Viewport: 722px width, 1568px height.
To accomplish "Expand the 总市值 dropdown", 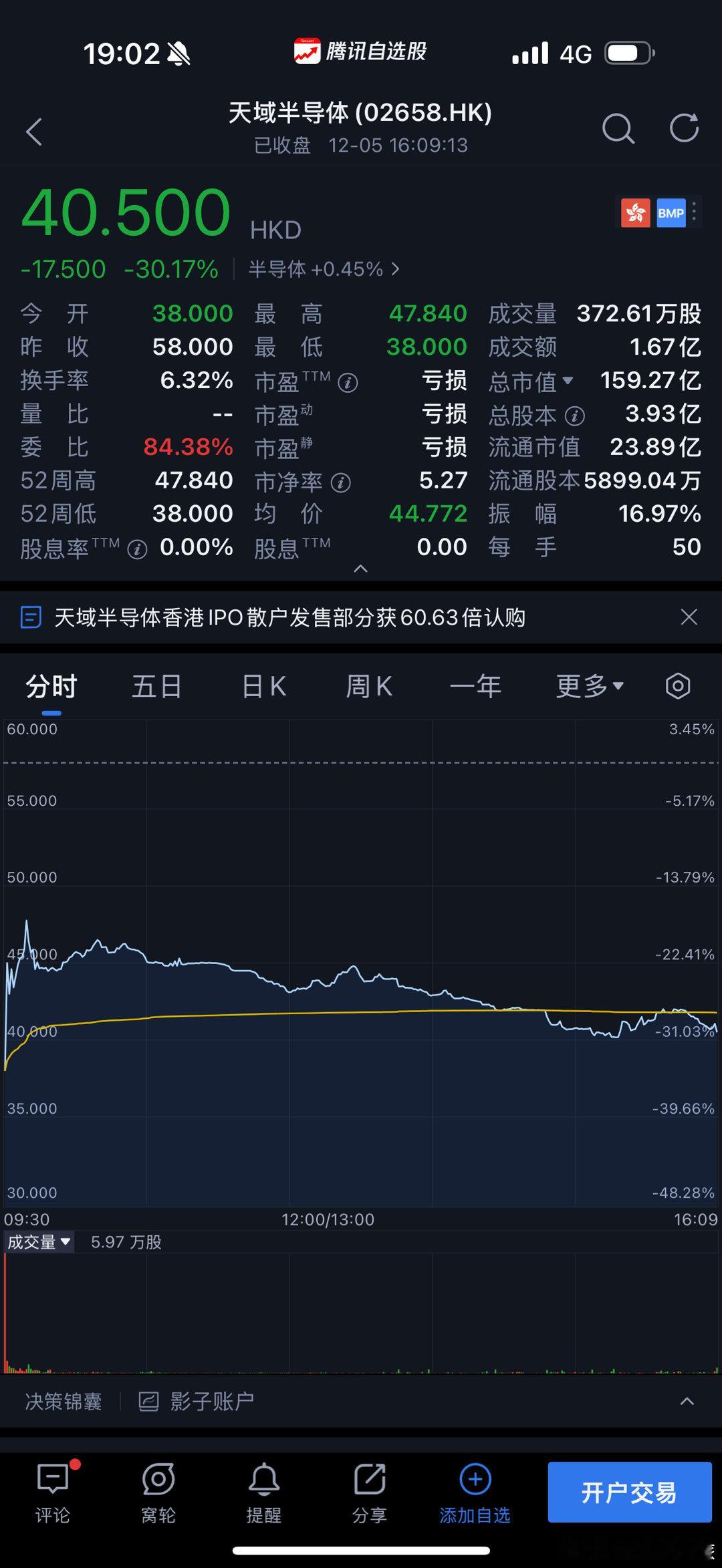I will pos(570,381).
